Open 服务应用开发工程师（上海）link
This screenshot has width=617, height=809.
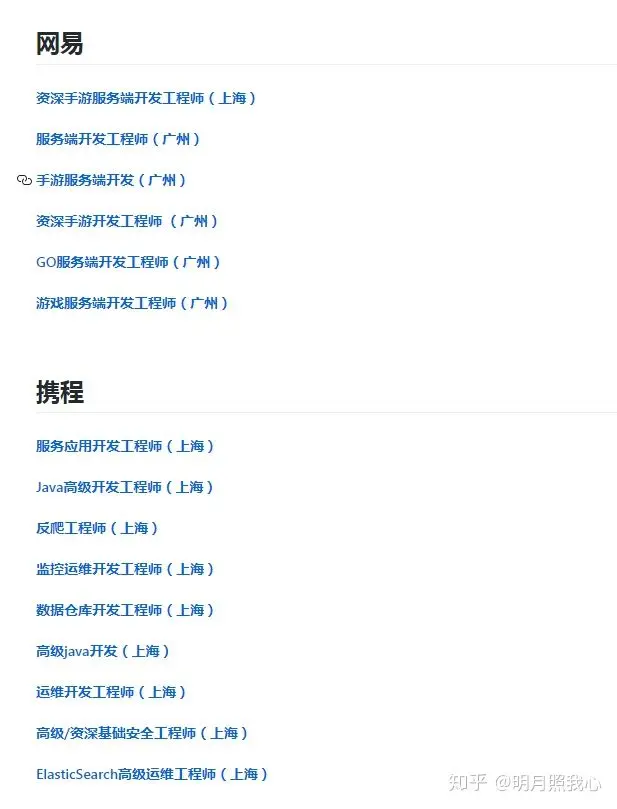(125, 446)
